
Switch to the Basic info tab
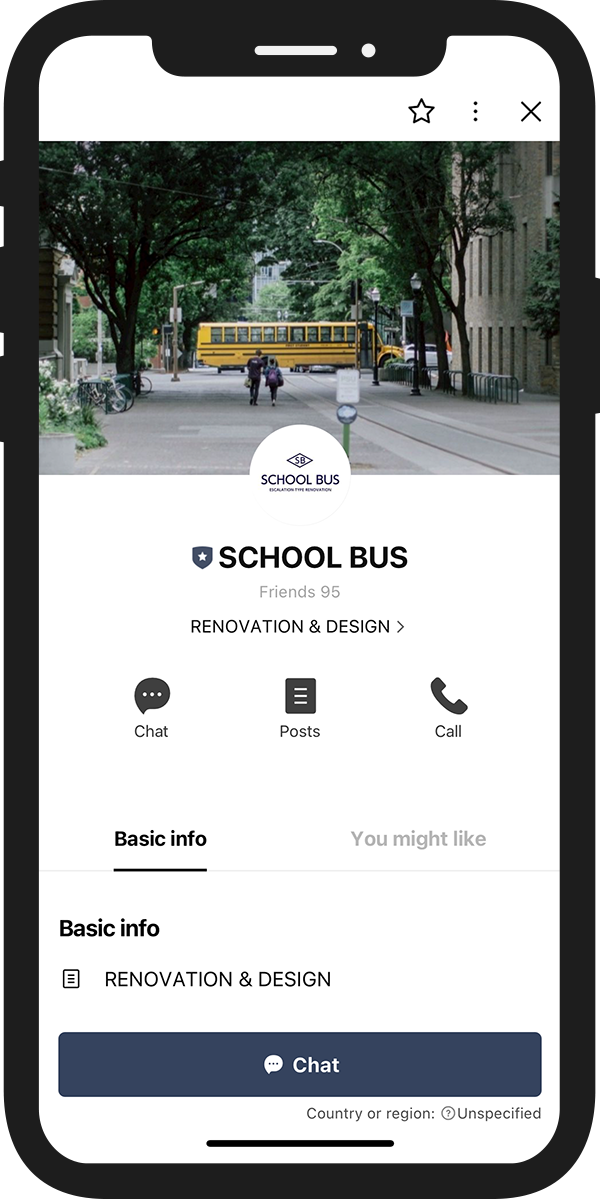160,839
